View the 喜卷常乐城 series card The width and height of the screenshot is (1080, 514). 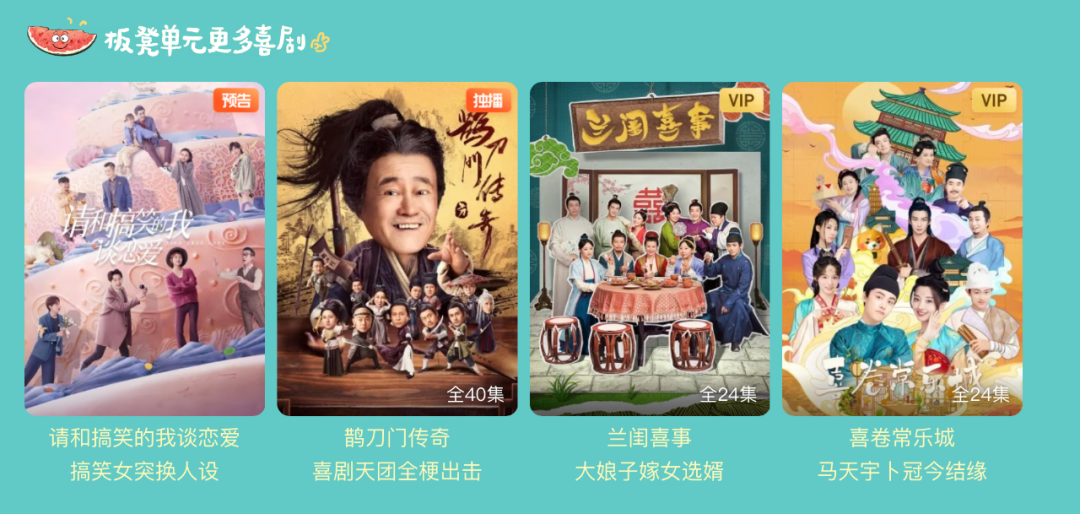pyautogui.click(x=902, y=250)
